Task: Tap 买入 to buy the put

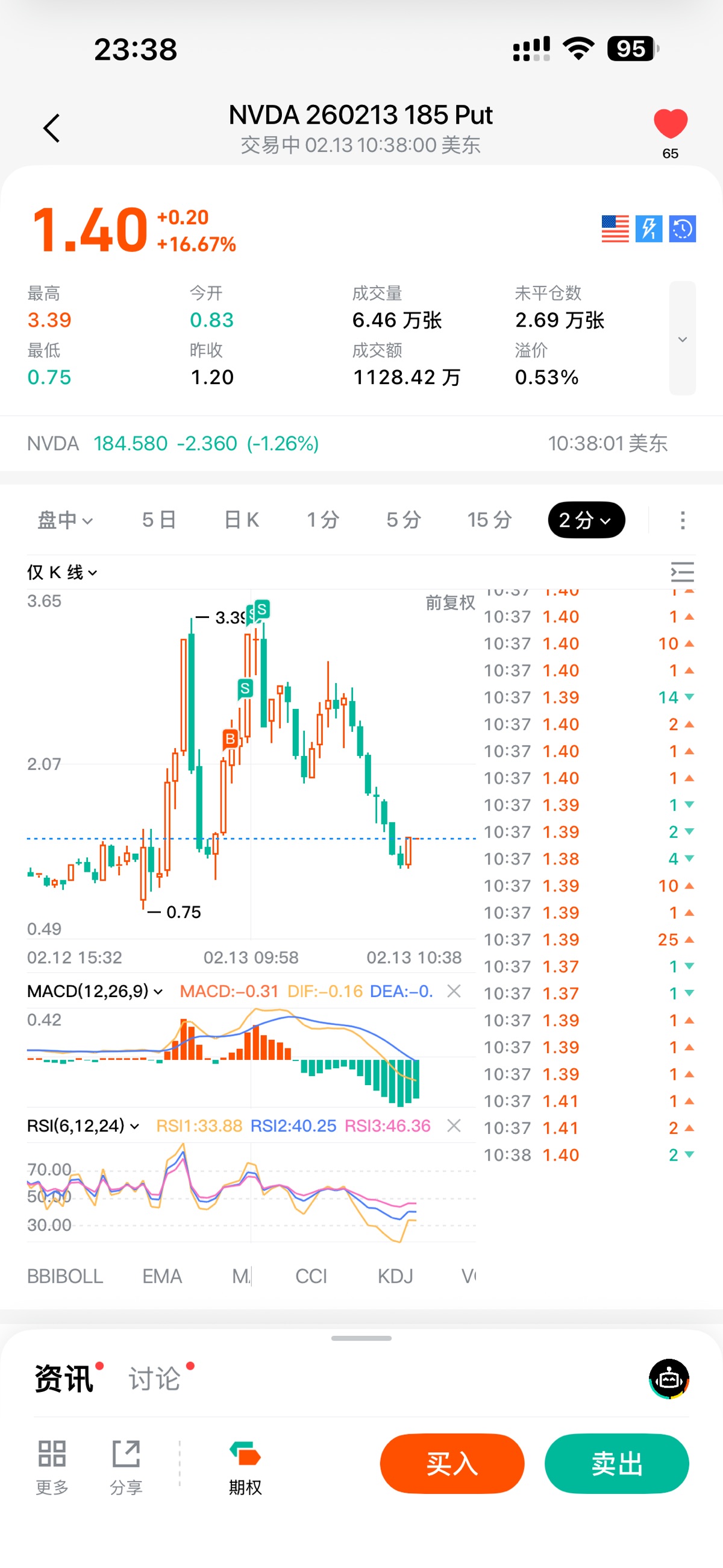Action: 451,1464
